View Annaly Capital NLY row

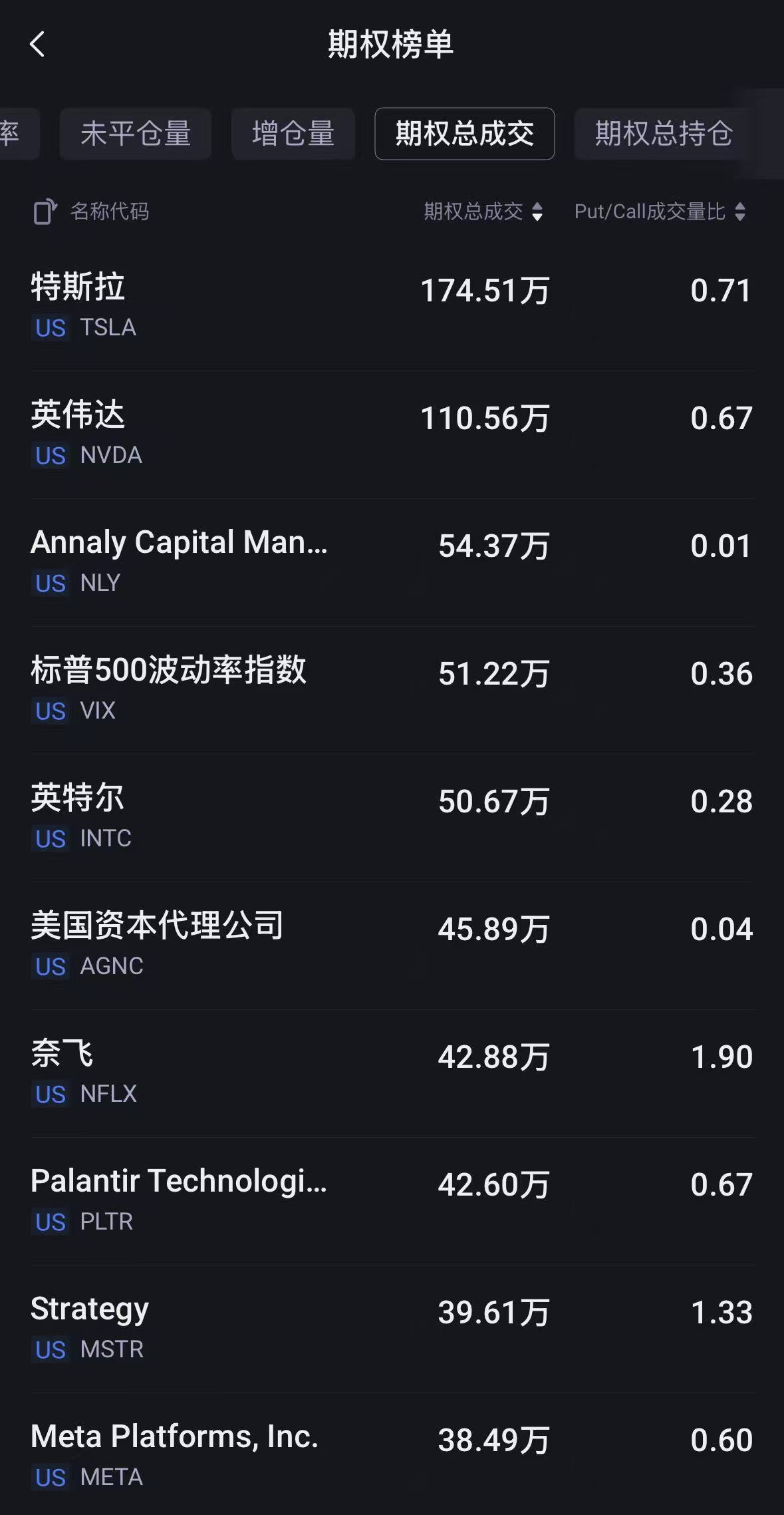pyautogui.click(x=392, y=562)
